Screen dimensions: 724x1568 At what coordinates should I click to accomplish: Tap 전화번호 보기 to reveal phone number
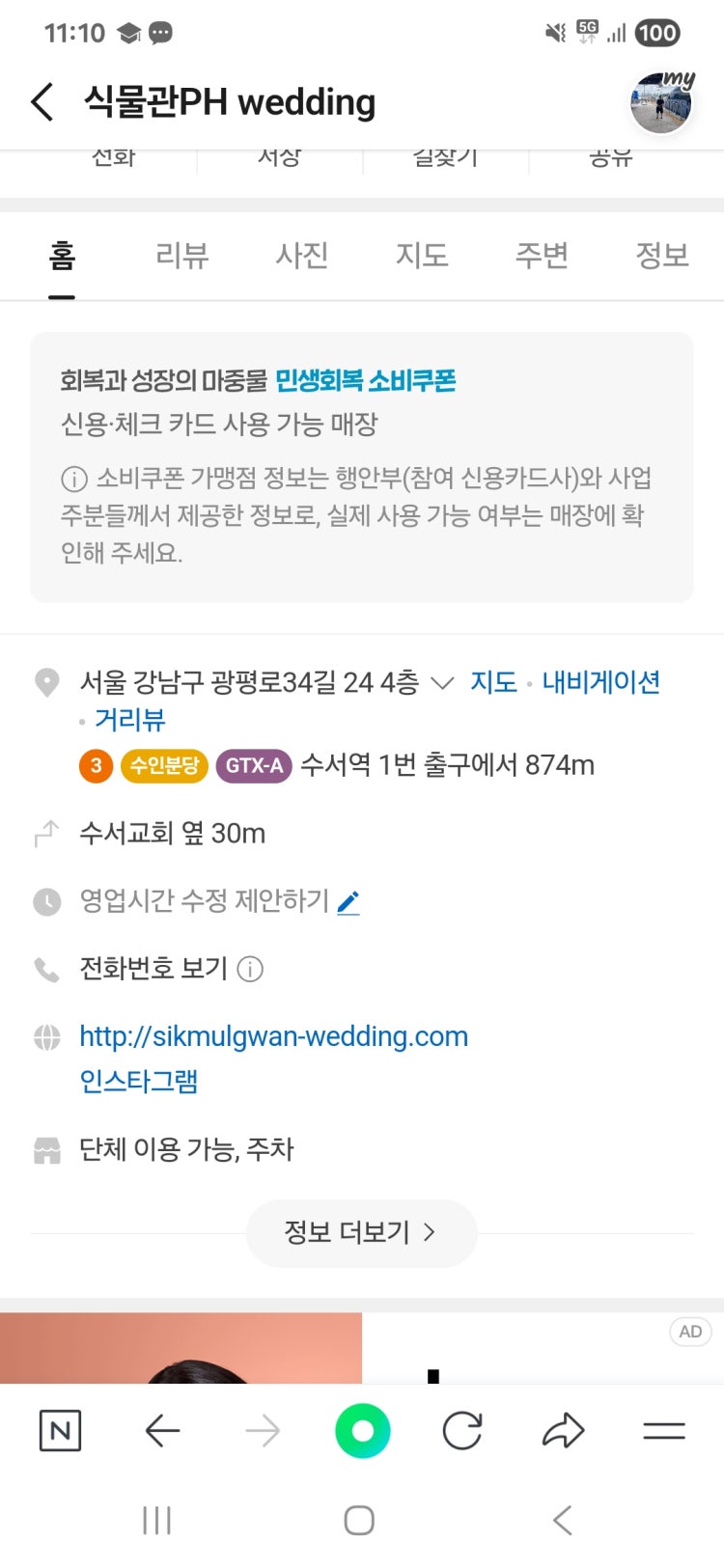154,968
